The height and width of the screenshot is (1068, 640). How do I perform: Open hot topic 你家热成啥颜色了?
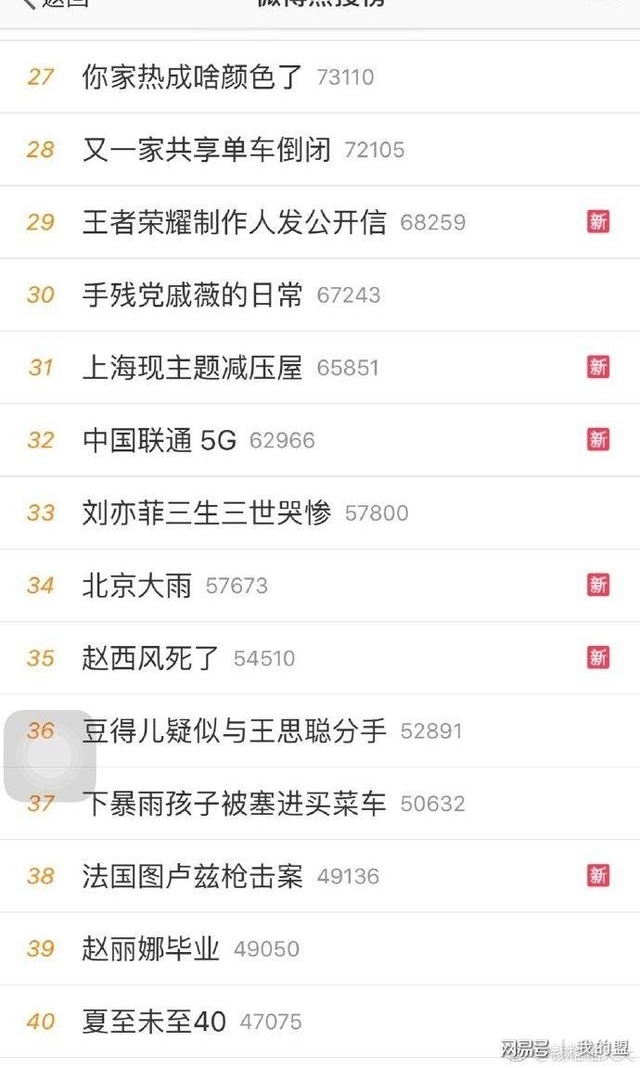[192, 77]
